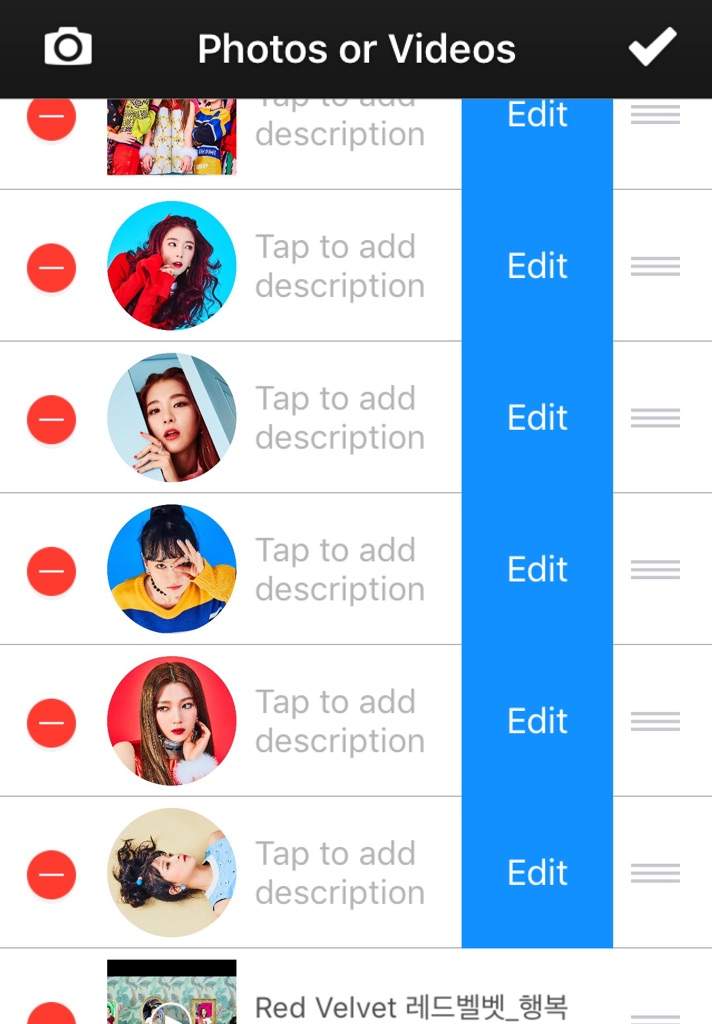The height and width of the screenshot is (1024, 712).
Task: Remove the photo with the light blue frame
Action: tap(52, 418)
